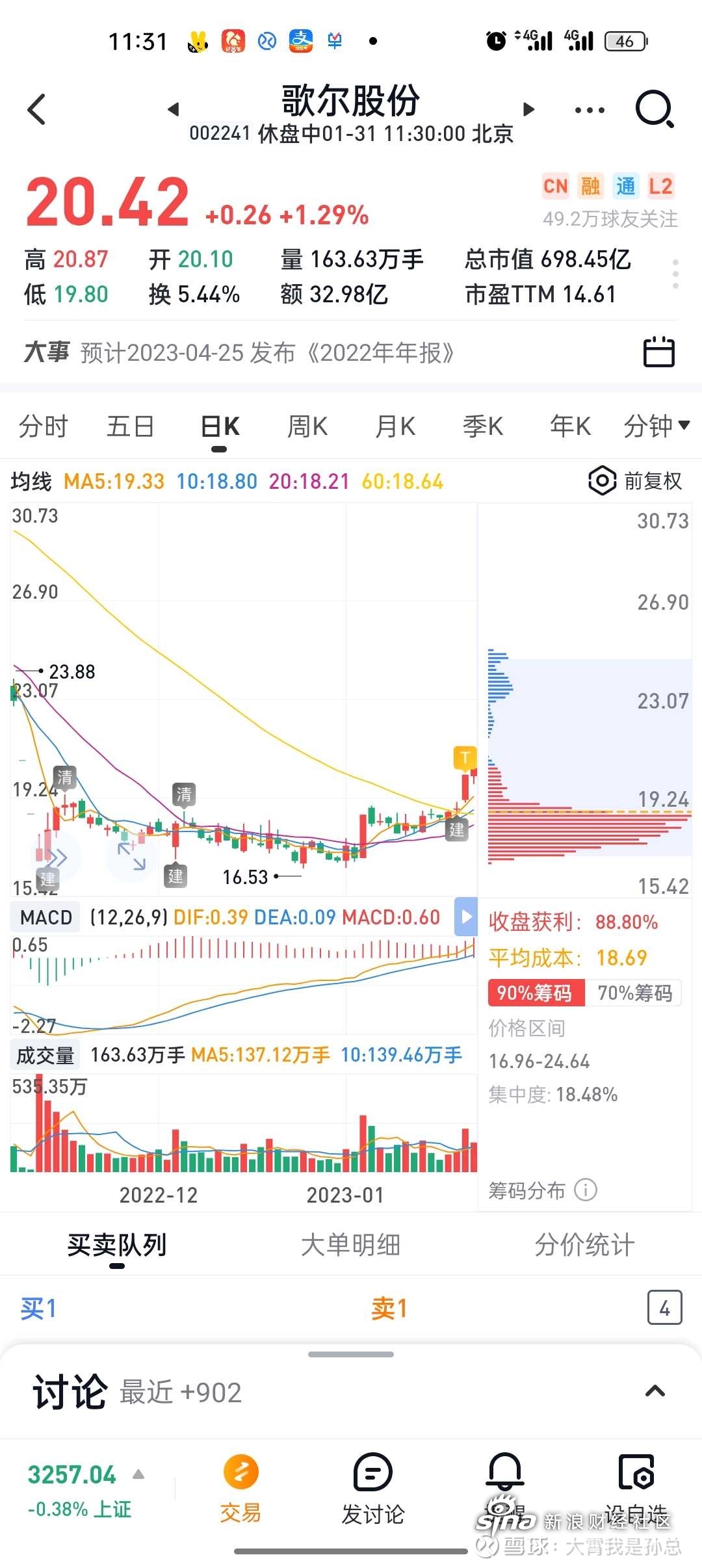This screenshot has width=702, height=1568.
Task: Switch to the 分时 chart tab
Action: [44, 426]
